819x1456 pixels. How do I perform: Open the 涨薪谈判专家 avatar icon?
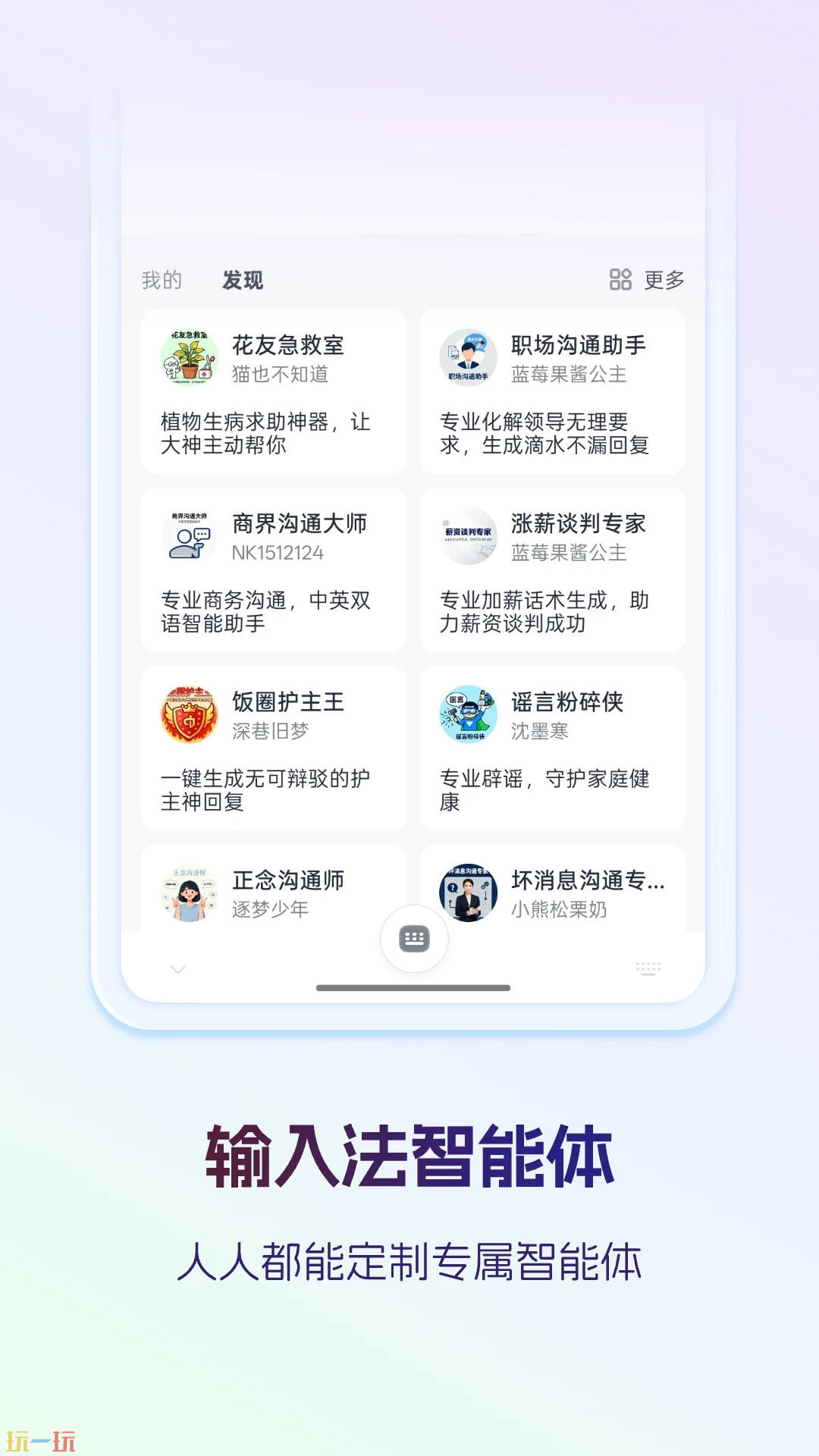[468, 535]
